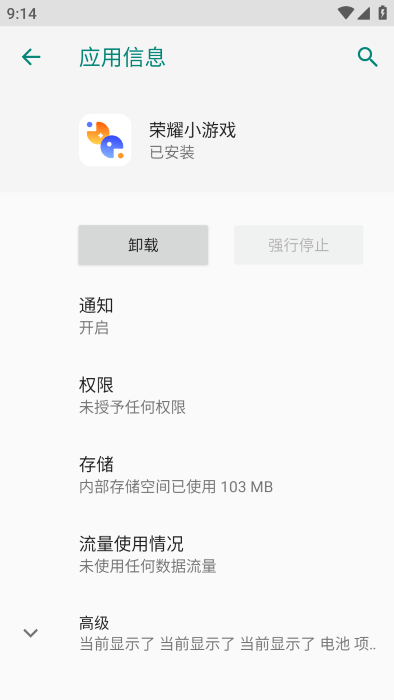Go back using the top arrow
The height and width of the screenshot is (700, 394).
(31, 57)
